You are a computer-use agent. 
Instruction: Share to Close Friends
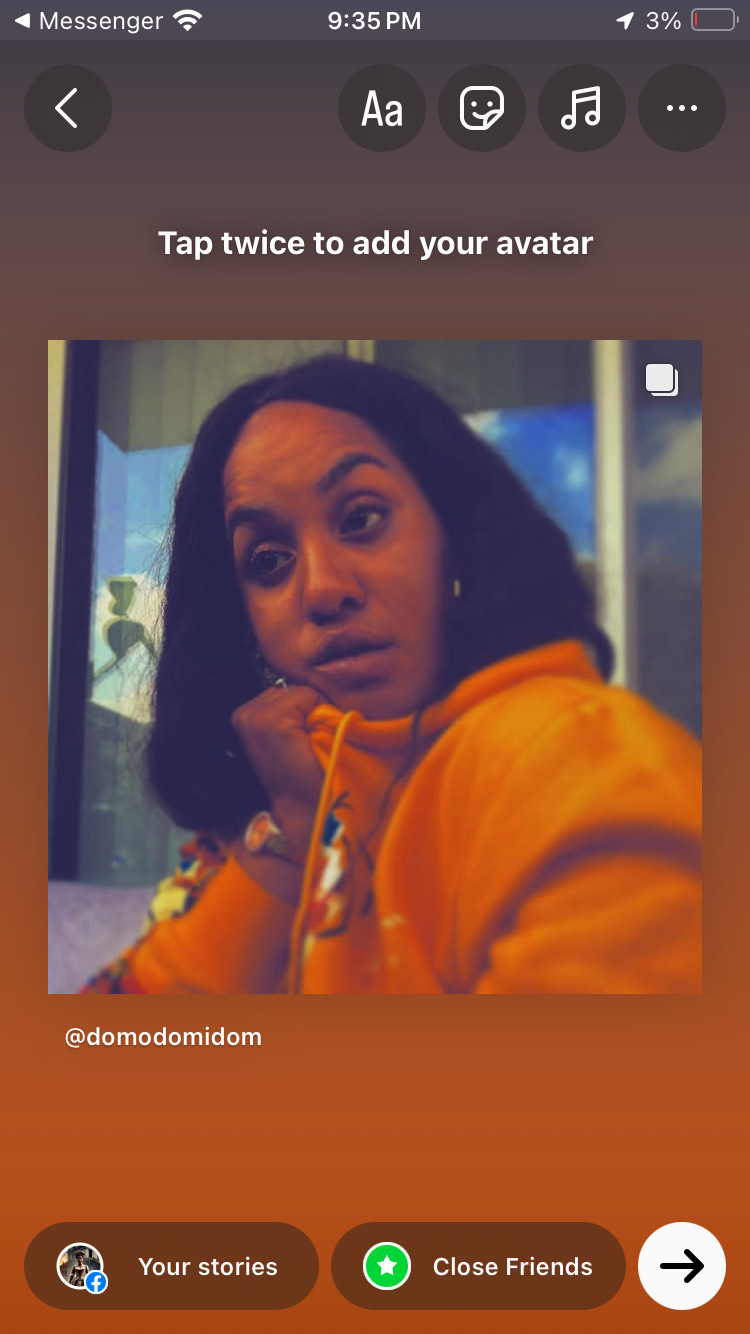click(478, 1266)
